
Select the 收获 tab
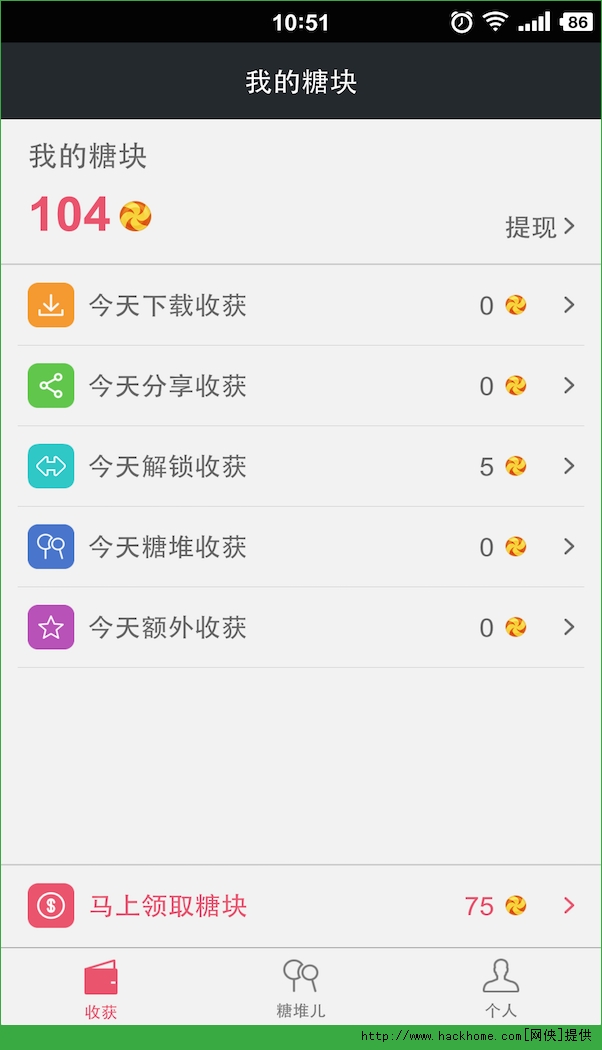point(101,988)
